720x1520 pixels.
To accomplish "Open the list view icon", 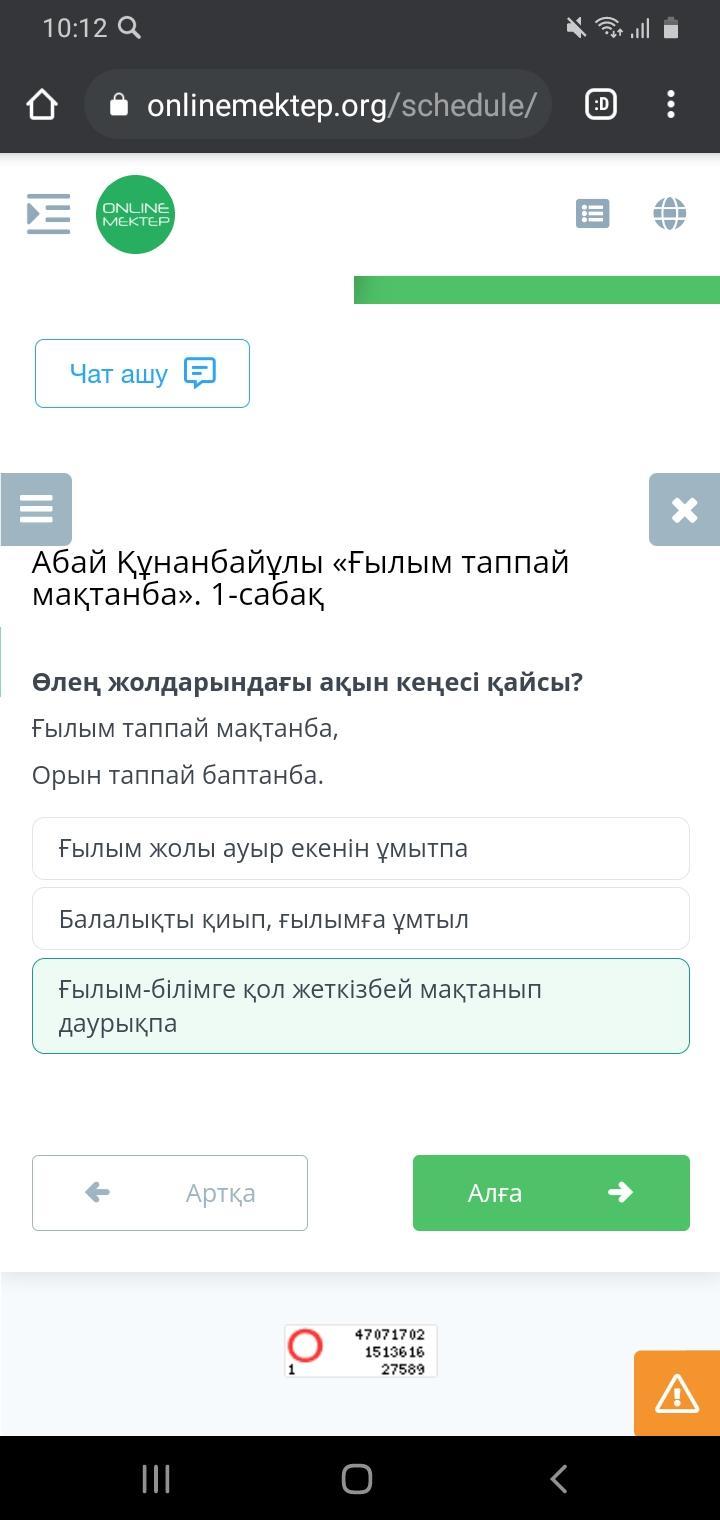I will [593, 213].
